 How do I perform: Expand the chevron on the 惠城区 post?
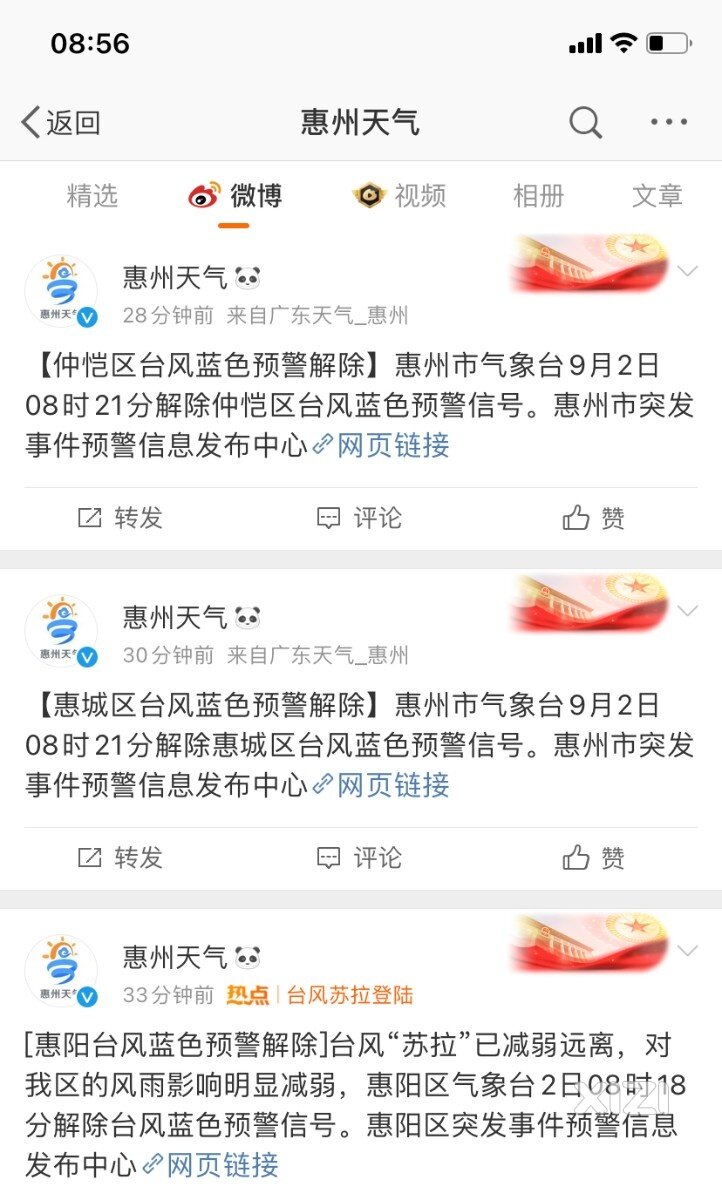[x=687, y=610]
